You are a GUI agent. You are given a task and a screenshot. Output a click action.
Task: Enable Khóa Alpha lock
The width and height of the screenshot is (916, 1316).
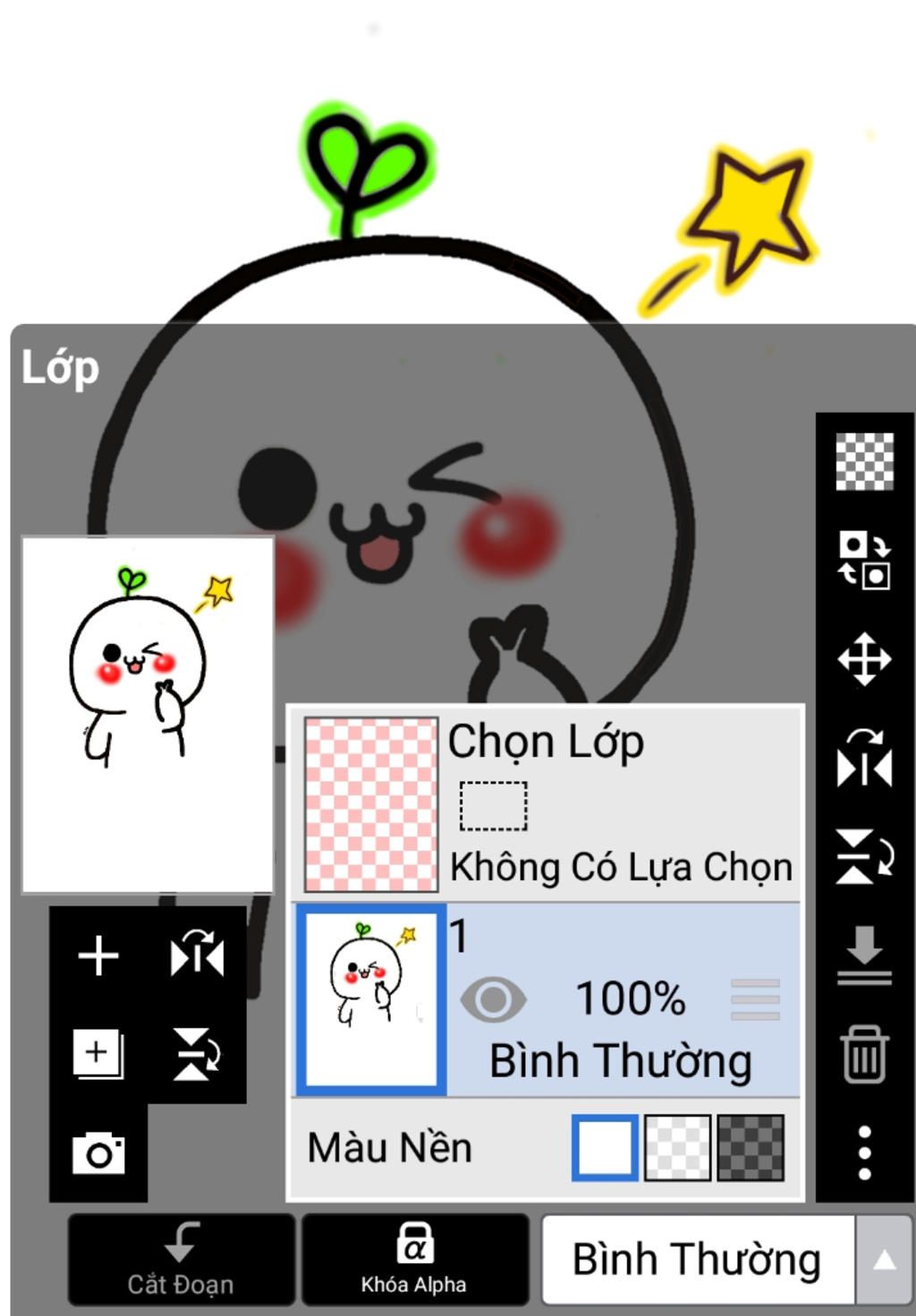(x=414, y=1260)
